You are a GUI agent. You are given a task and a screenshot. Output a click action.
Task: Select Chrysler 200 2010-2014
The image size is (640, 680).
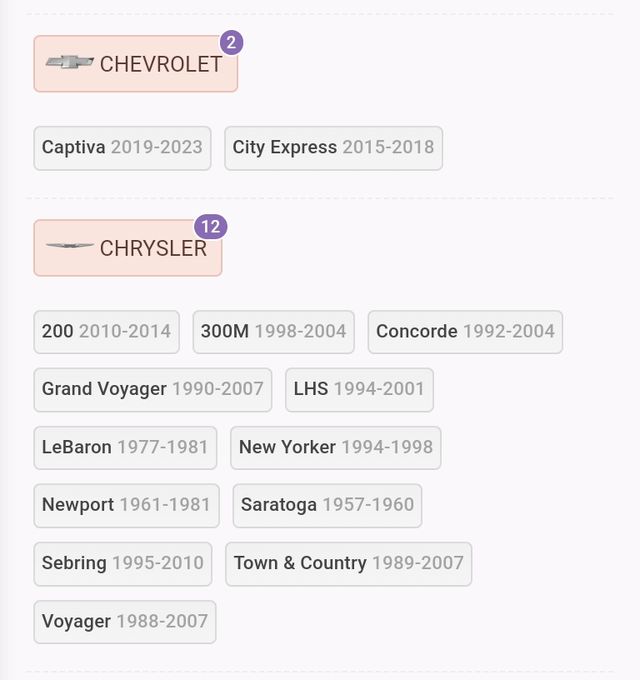tap(106, 332)
